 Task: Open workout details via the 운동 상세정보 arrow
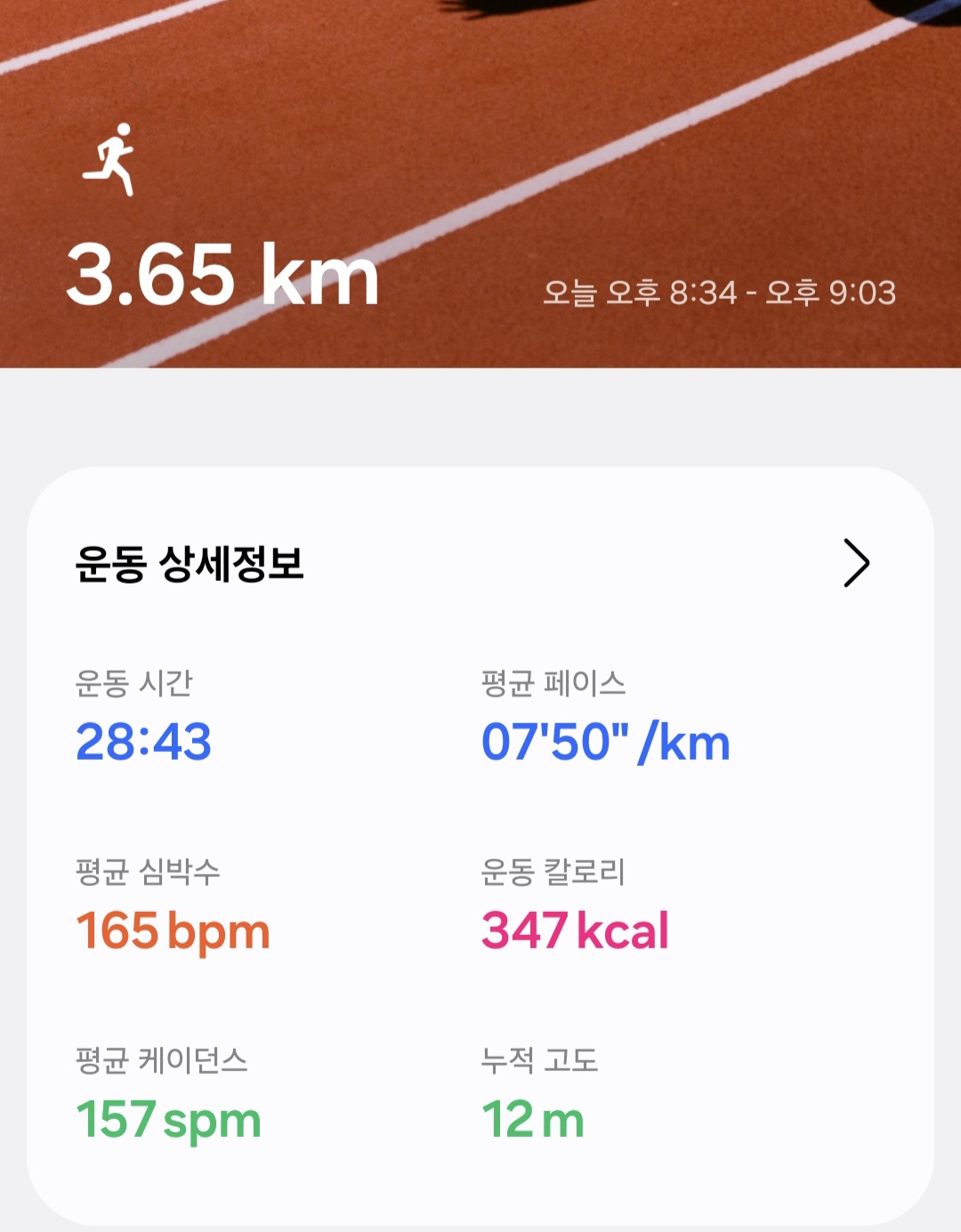(856, 563)
